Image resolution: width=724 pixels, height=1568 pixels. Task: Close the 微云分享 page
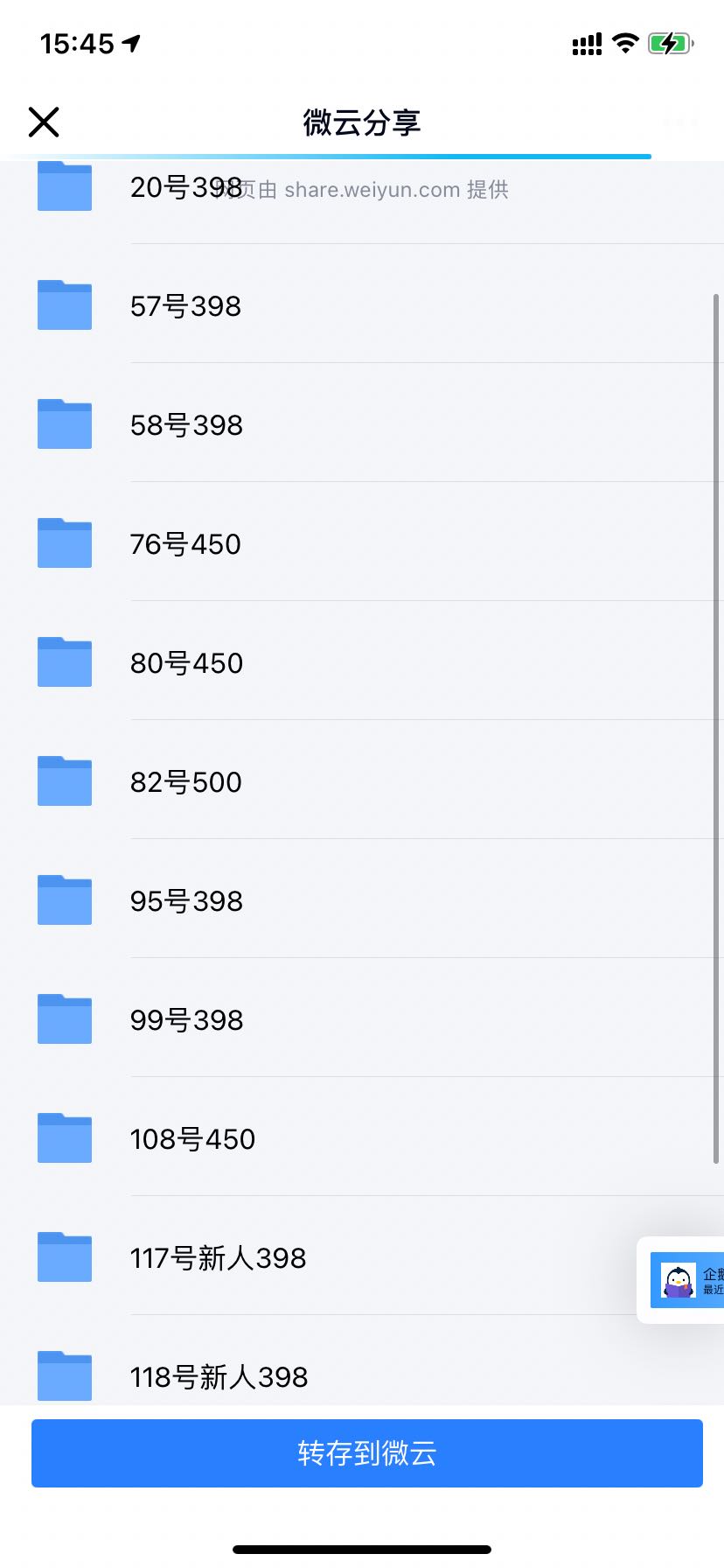pyautogui.click(x=44, y=122)
